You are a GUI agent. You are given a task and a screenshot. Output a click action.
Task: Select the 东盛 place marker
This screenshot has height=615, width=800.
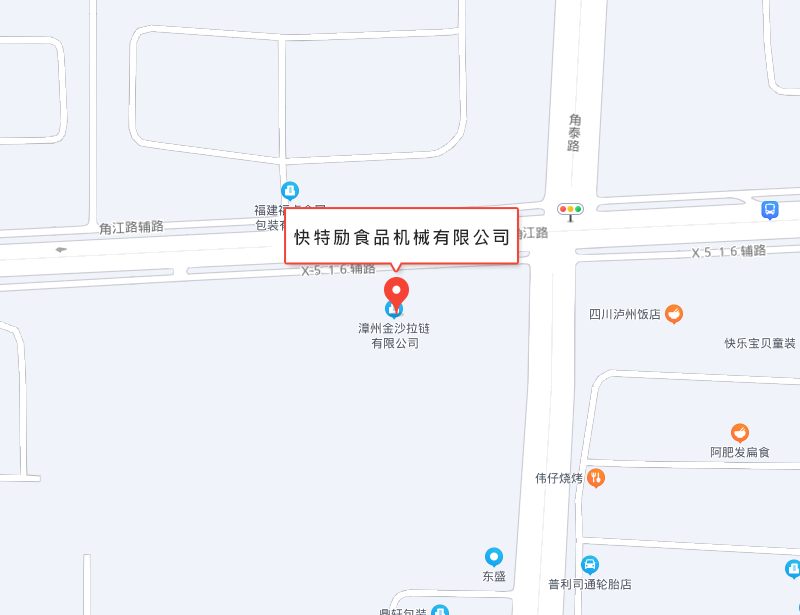[x=493, y=557]
